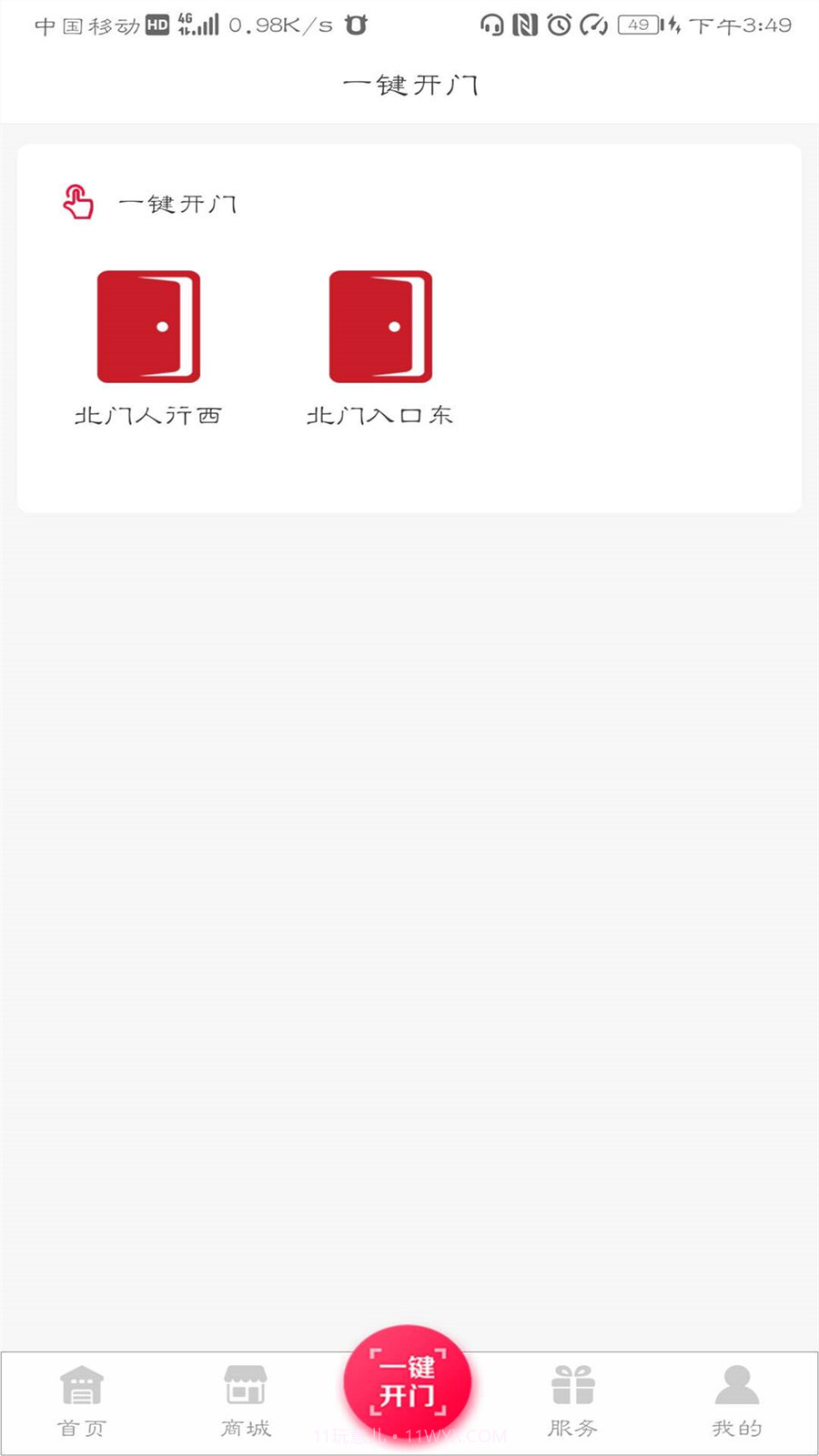Switch to the 商城 tab
Screen dimensions: 819x1456
tap(246, 1401)
